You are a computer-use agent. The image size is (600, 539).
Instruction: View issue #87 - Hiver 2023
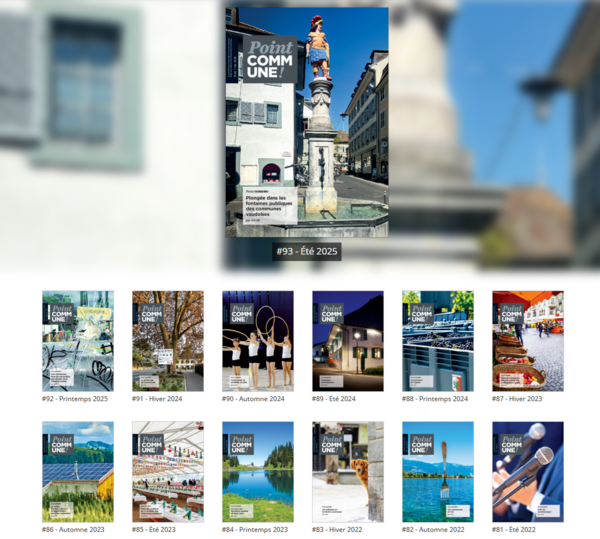[528, 341]
